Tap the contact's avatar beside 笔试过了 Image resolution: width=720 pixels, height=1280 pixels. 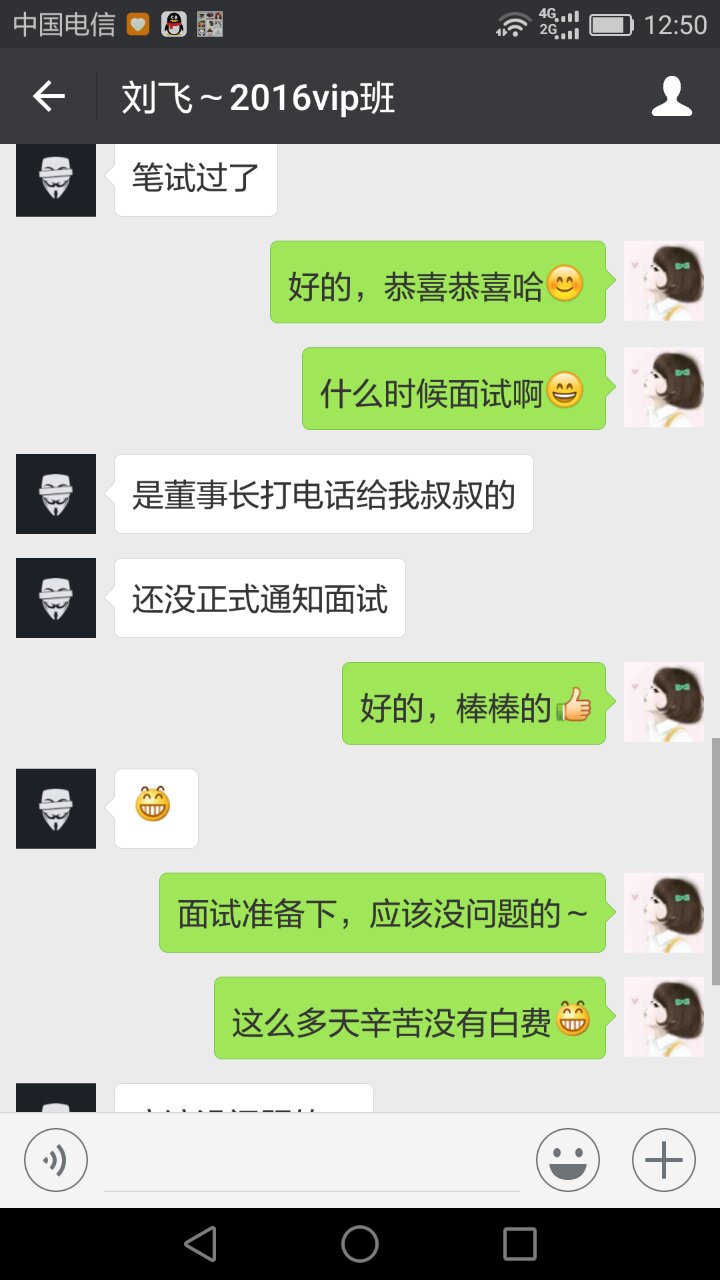click(56, 179)
